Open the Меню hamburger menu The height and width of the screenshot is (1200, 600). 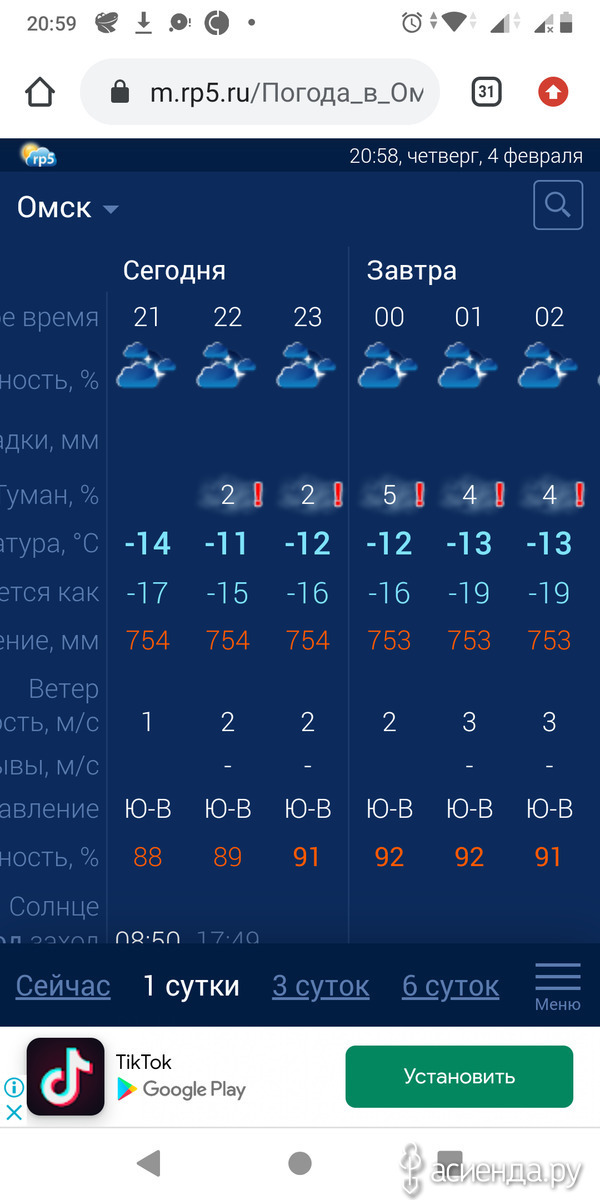tap(558, 986)
